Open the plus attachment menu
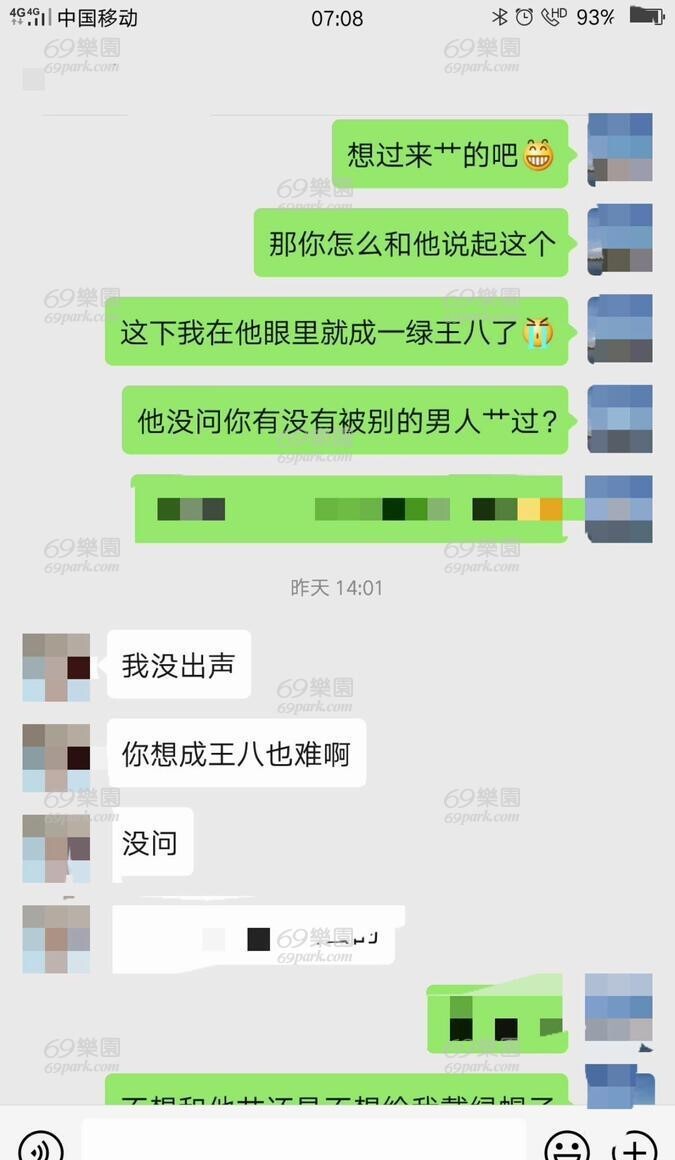 click(634, 1144)
